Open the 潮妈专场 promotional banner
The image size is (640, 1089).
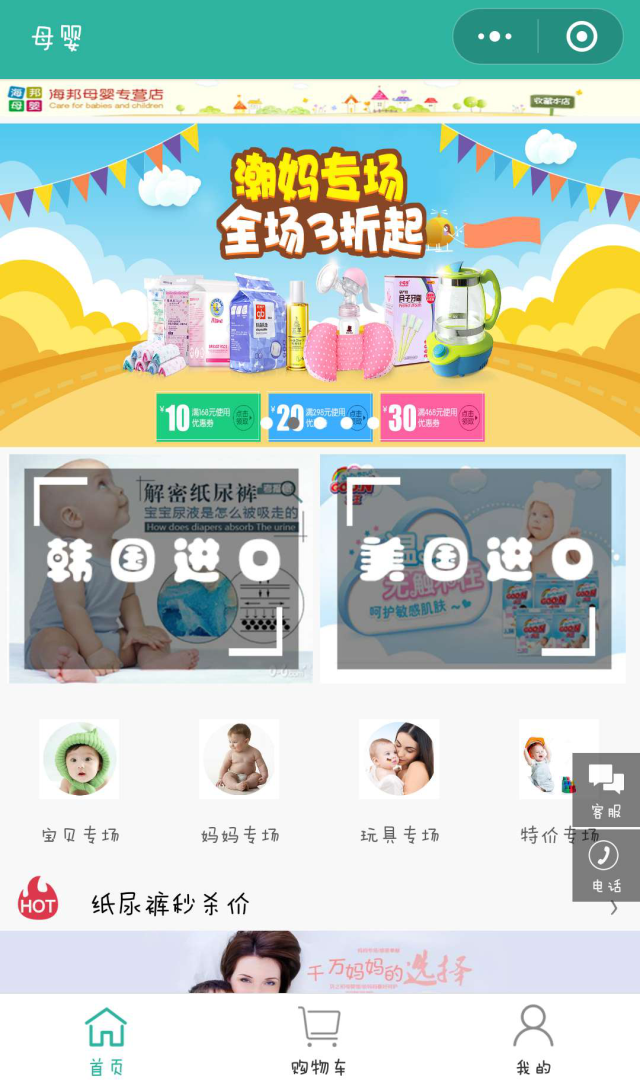click(320, 285)
